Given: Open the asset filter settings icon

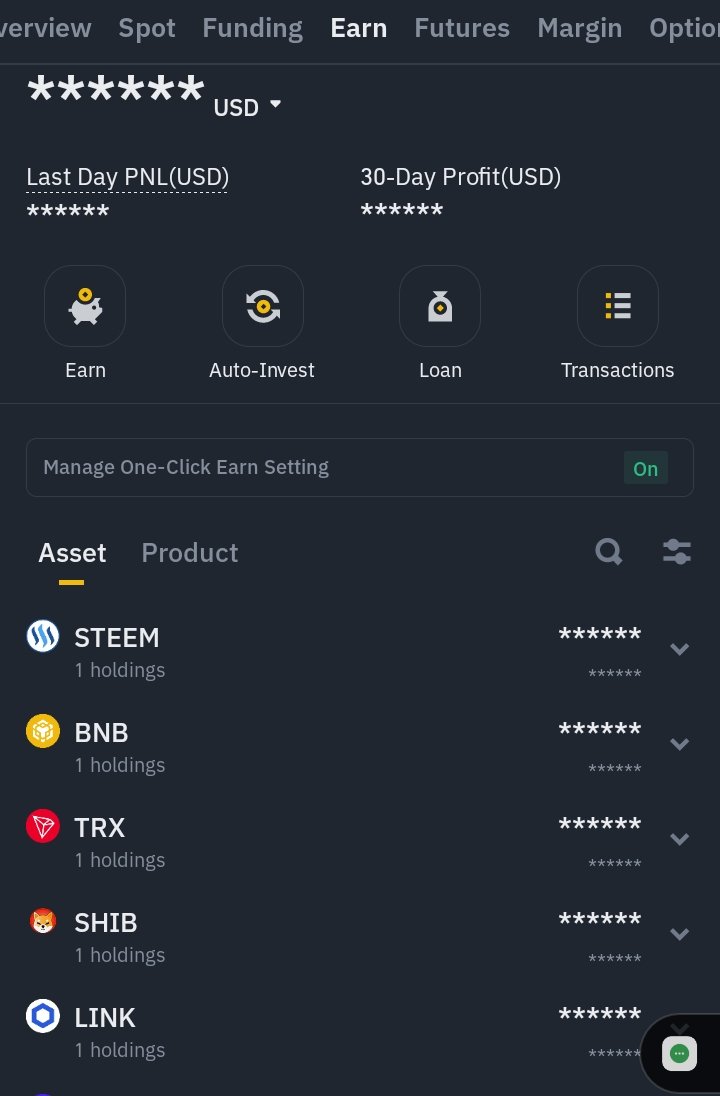Looking at the screenshot, I should tap(677, 551).
